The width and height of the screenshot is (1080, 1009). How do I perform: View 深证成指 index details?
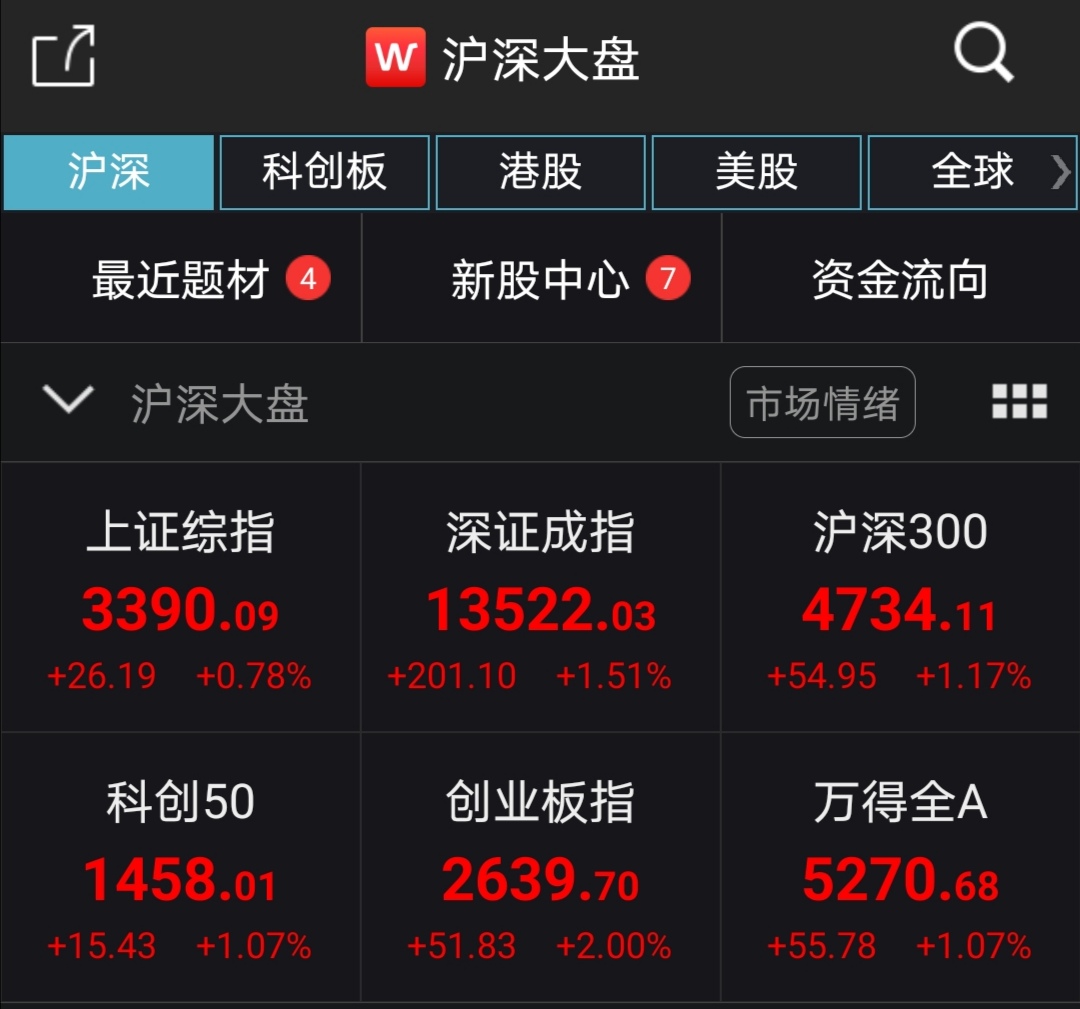540,598
